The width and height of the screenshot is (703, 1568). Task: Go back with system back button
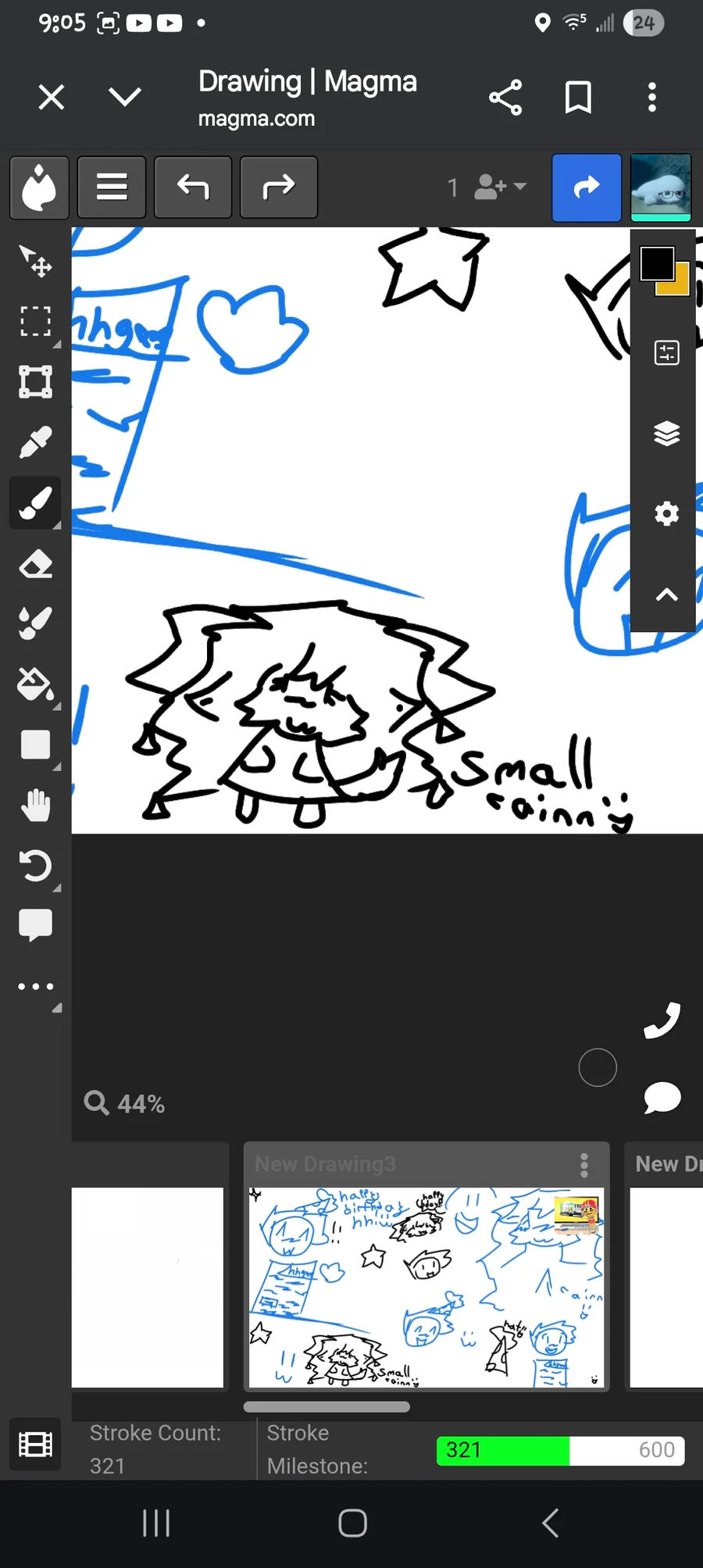(x=550, y=1523)
